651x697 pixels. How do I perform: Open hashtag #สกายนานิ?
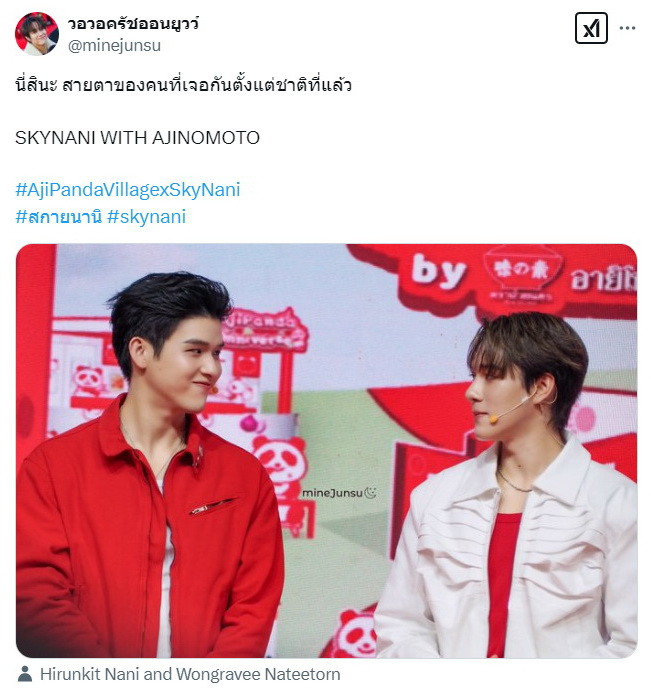[58, 217]
